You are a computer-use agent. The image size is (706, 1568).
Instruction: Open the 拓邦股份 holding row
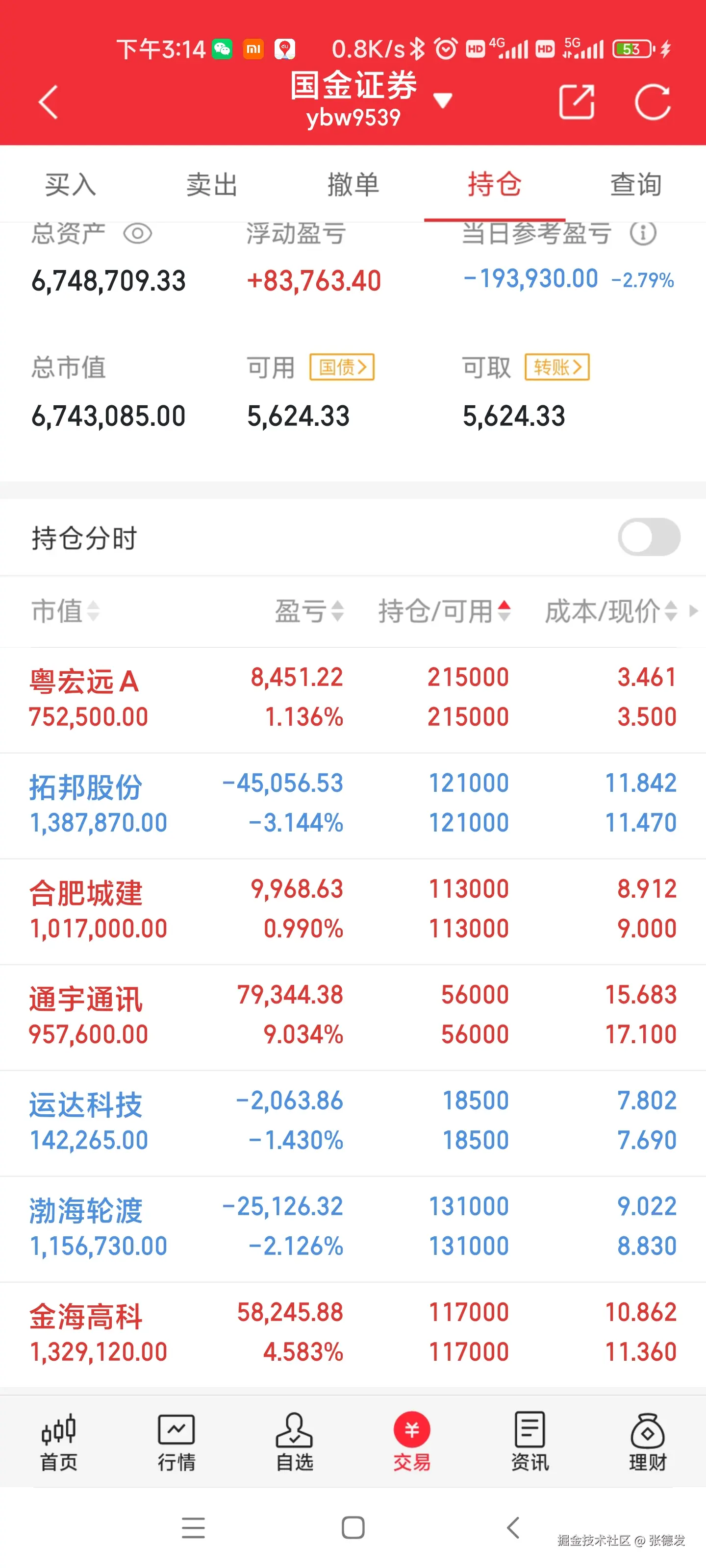[353, 805]
